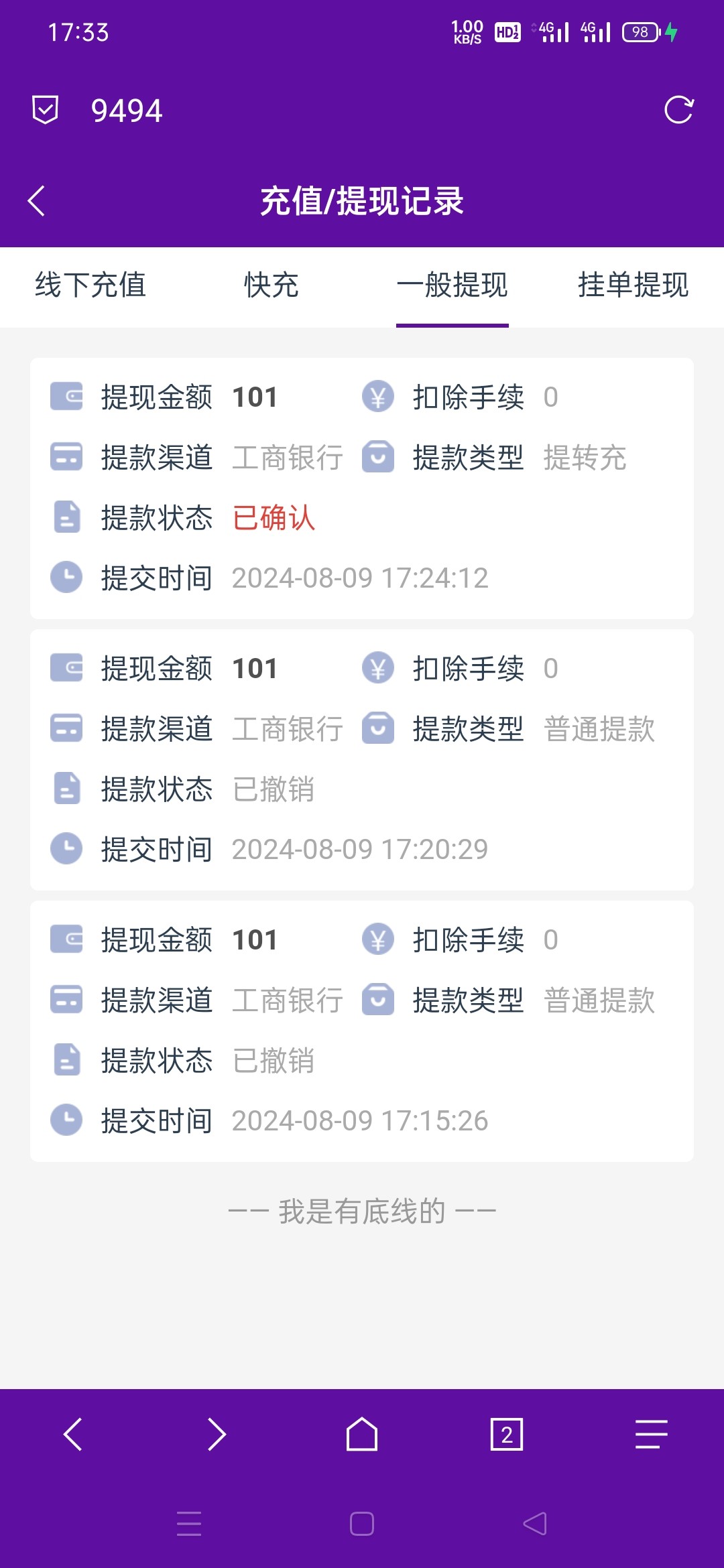Viewport: 724px width, 1568px height.
Task: Select the 一般提现 tab
Action: [452, 285]
